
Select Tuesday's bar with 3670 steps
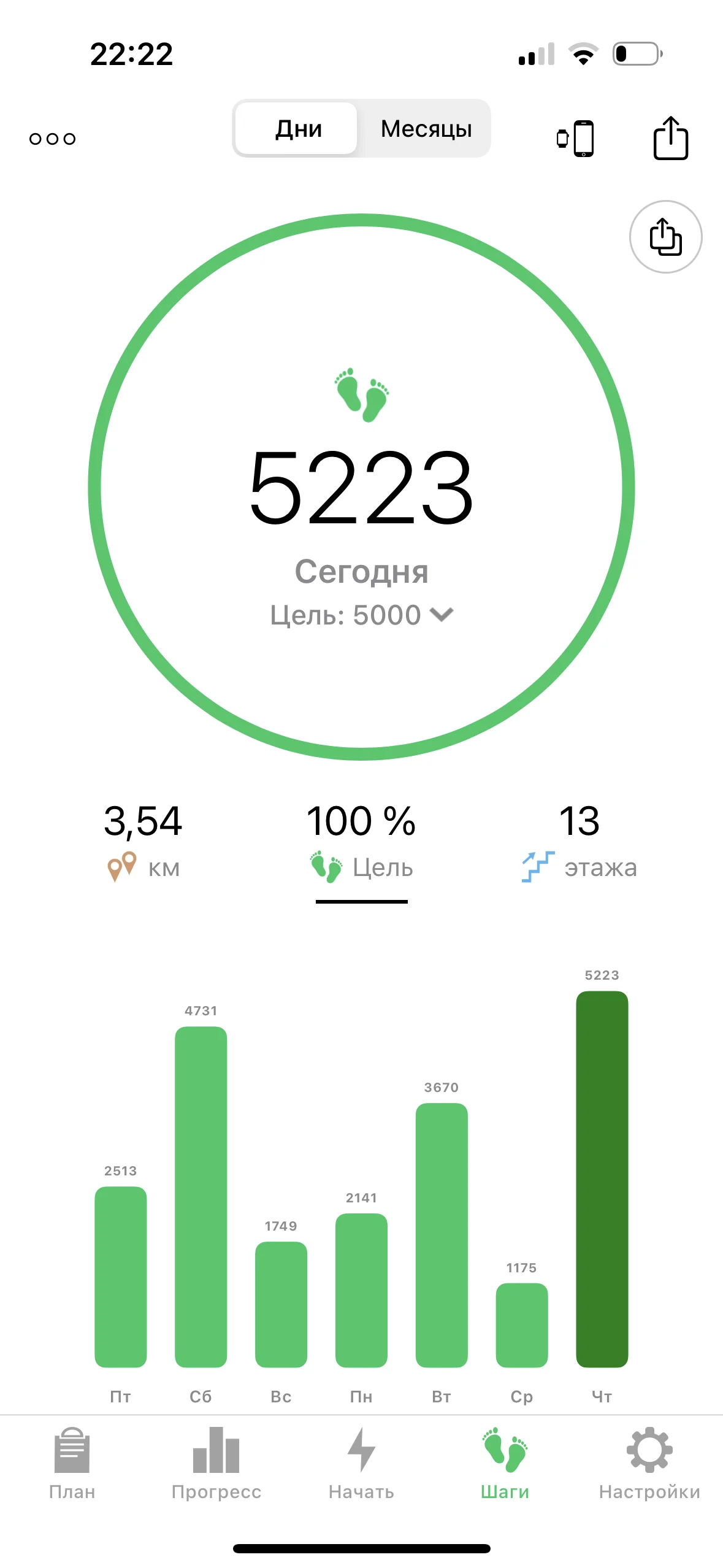[442, 1234]
